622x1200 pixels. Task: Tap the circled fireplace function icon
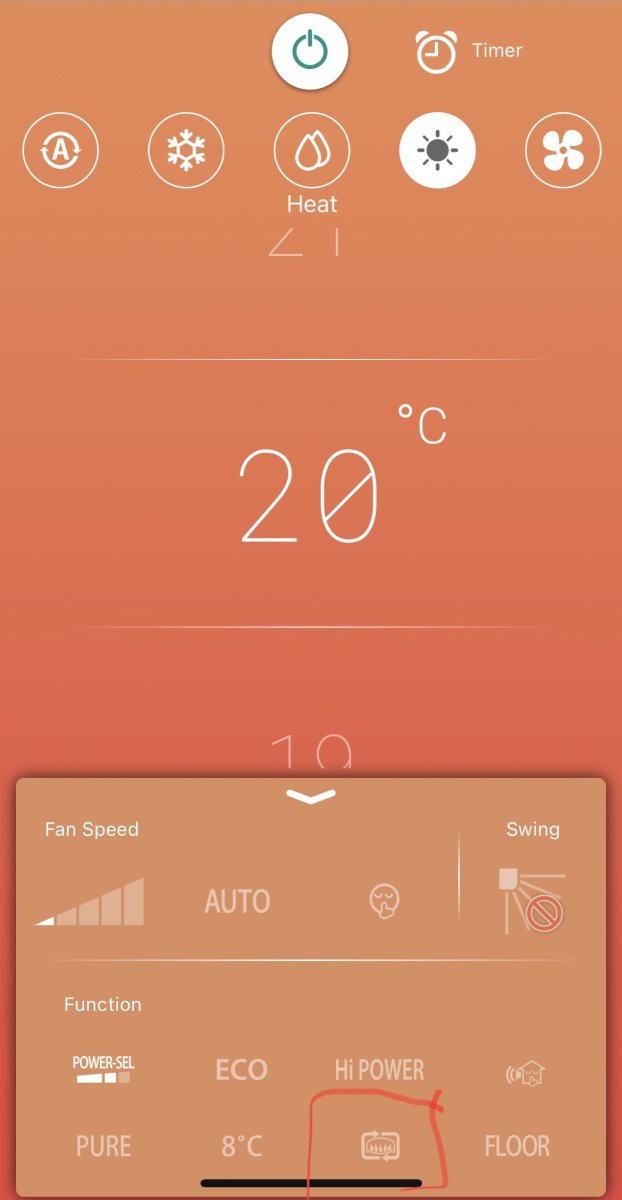[x=380, y=1146]
